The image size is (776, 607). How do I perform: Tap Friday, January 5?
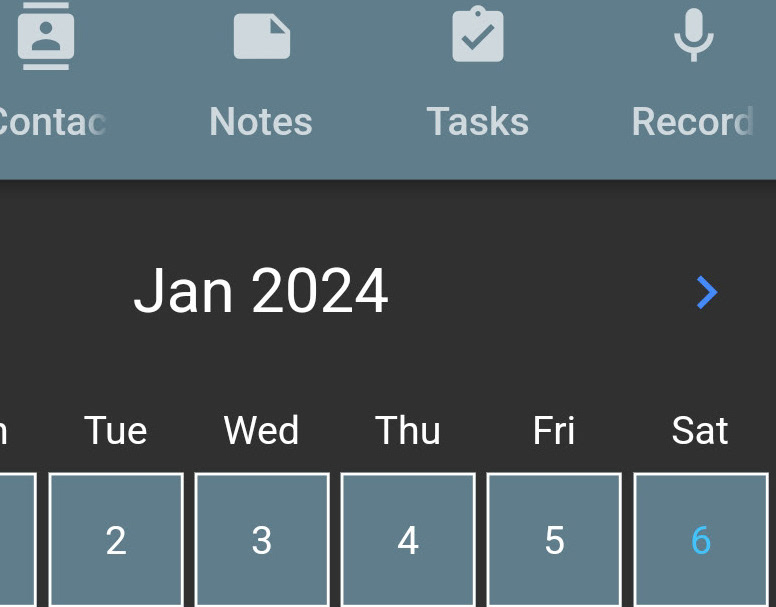coord(554,540)
